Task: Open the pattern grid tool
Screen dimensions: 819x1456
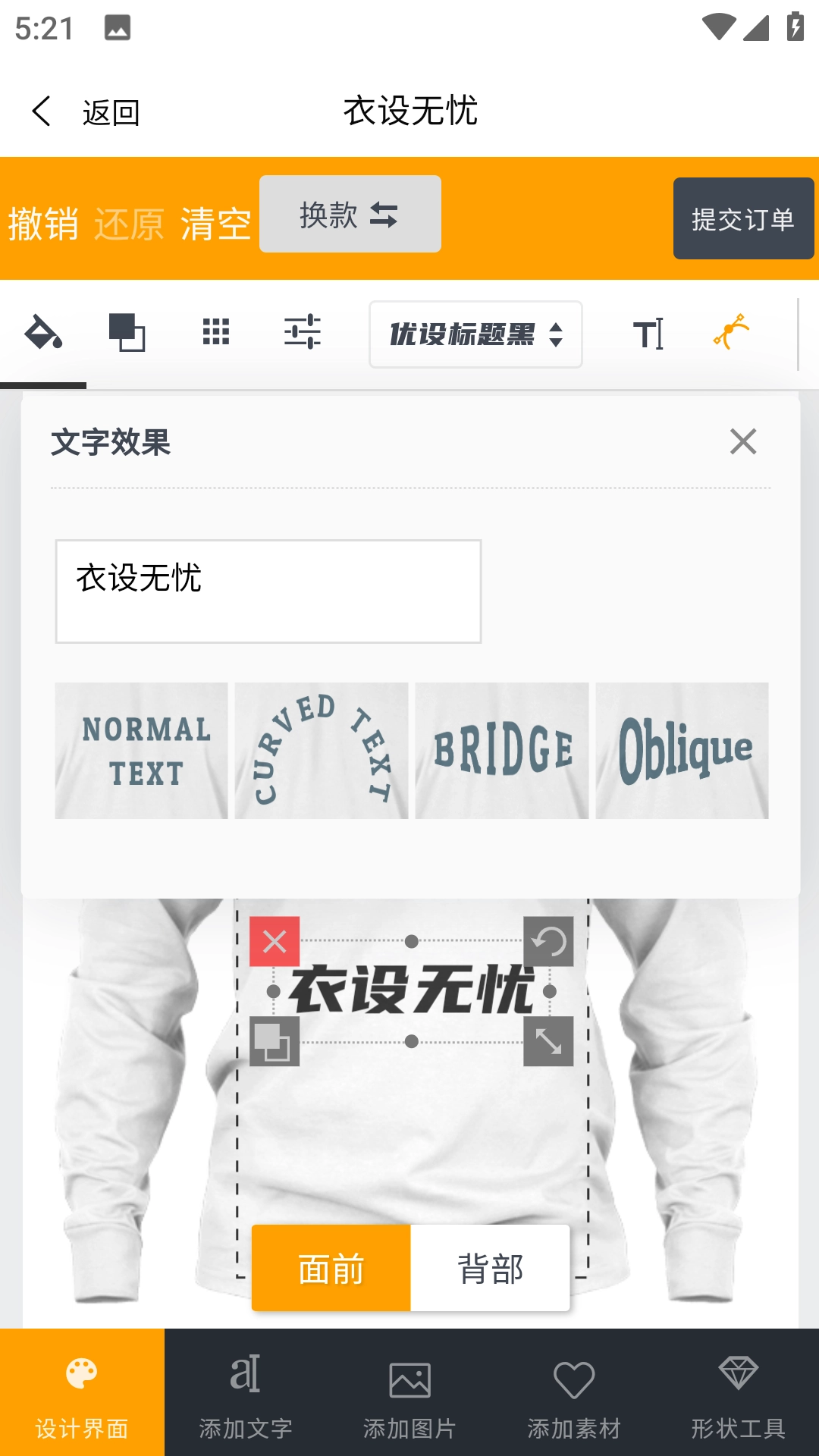Action: pyautogui.click(x=216, y=331)
